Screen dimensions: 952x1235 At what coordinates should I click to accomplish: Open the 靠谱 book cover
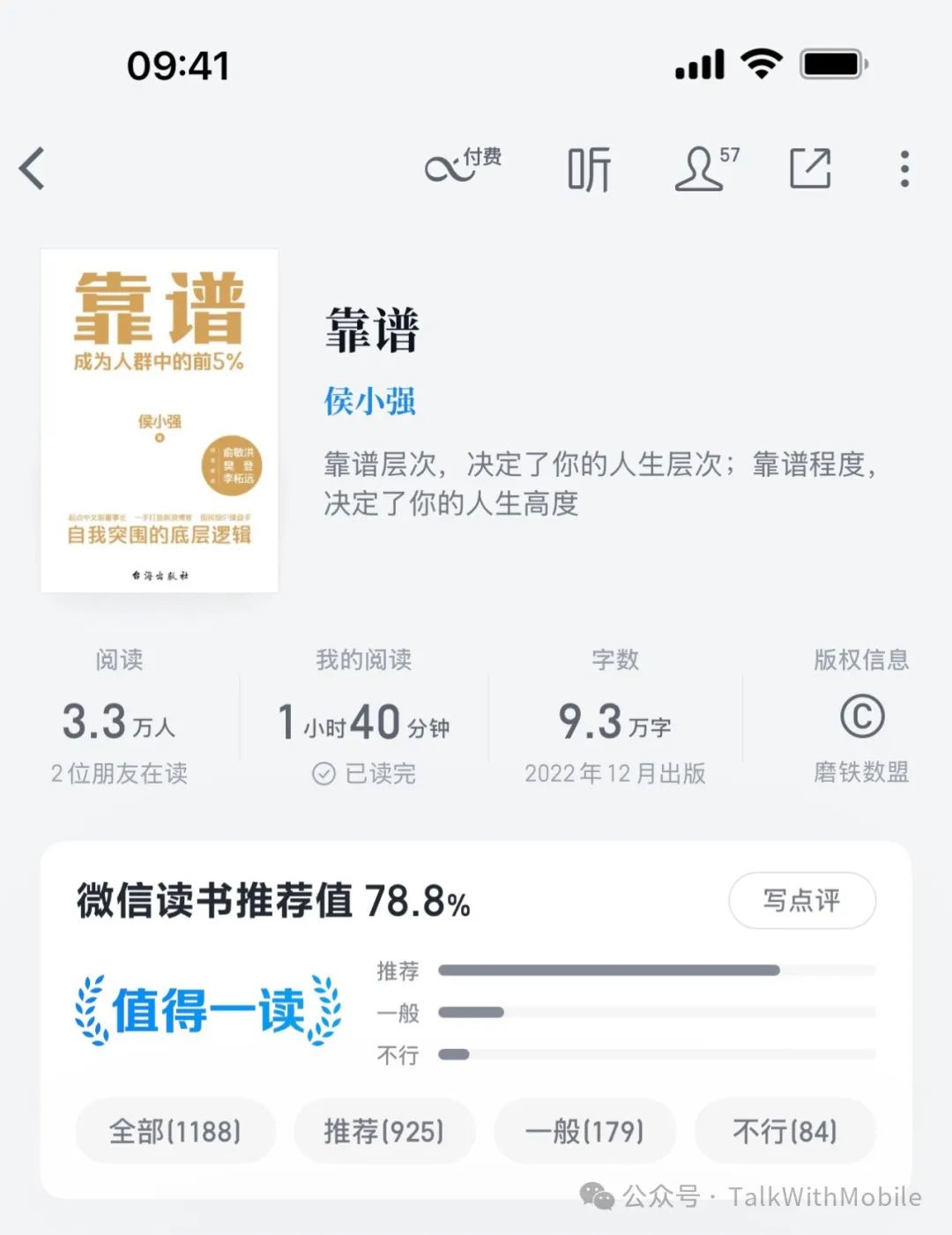[x=160, y=420]
